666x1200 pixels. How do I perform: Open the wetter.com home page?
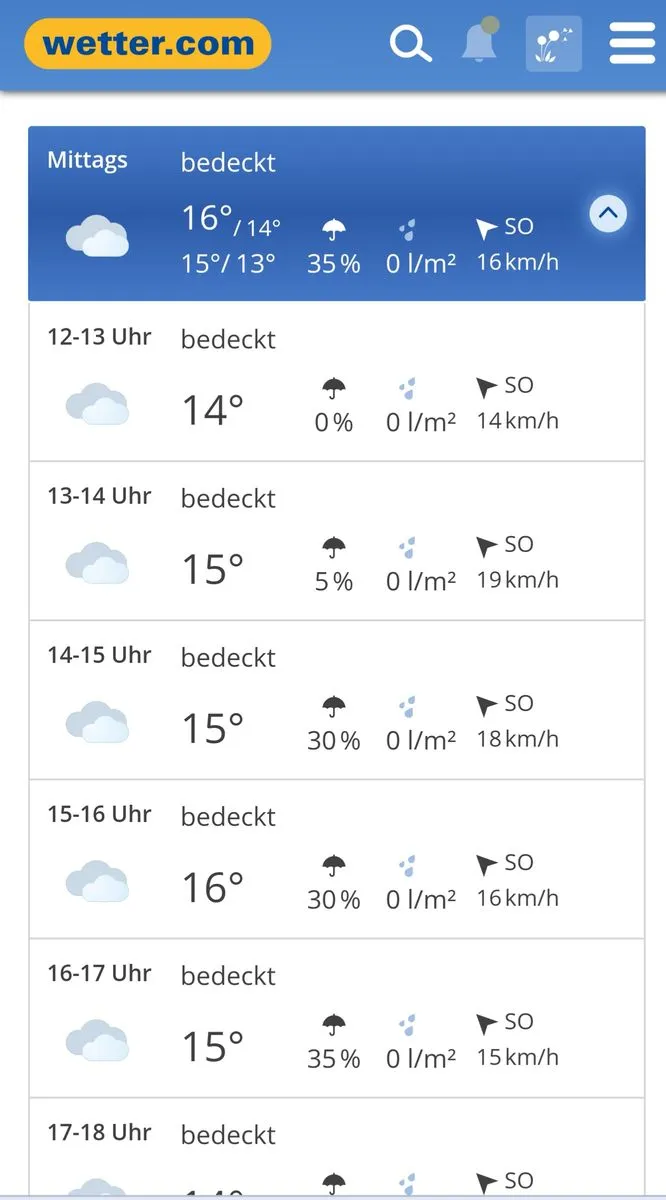tap(148, 44)
